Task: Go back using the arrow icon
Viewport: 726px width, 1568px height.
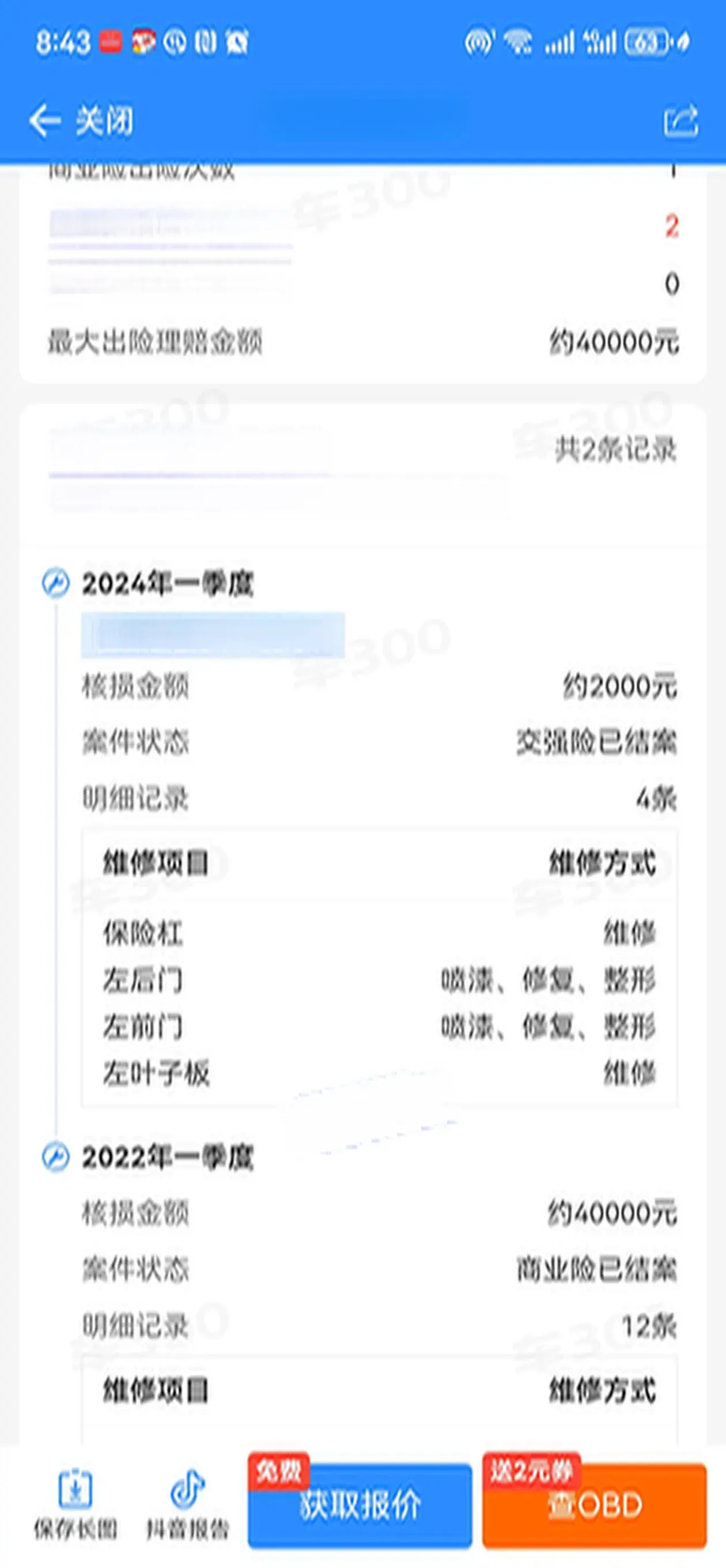Action: [x=44, y=120]
